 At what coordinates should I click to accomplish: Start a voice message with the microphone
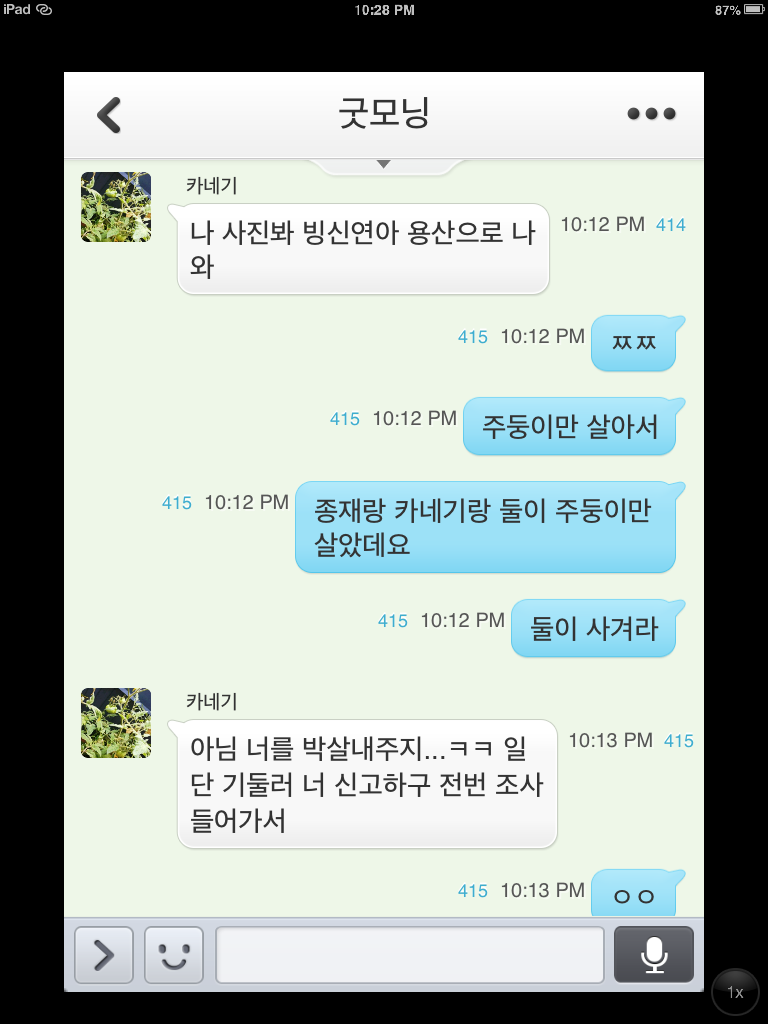point(654,955)
